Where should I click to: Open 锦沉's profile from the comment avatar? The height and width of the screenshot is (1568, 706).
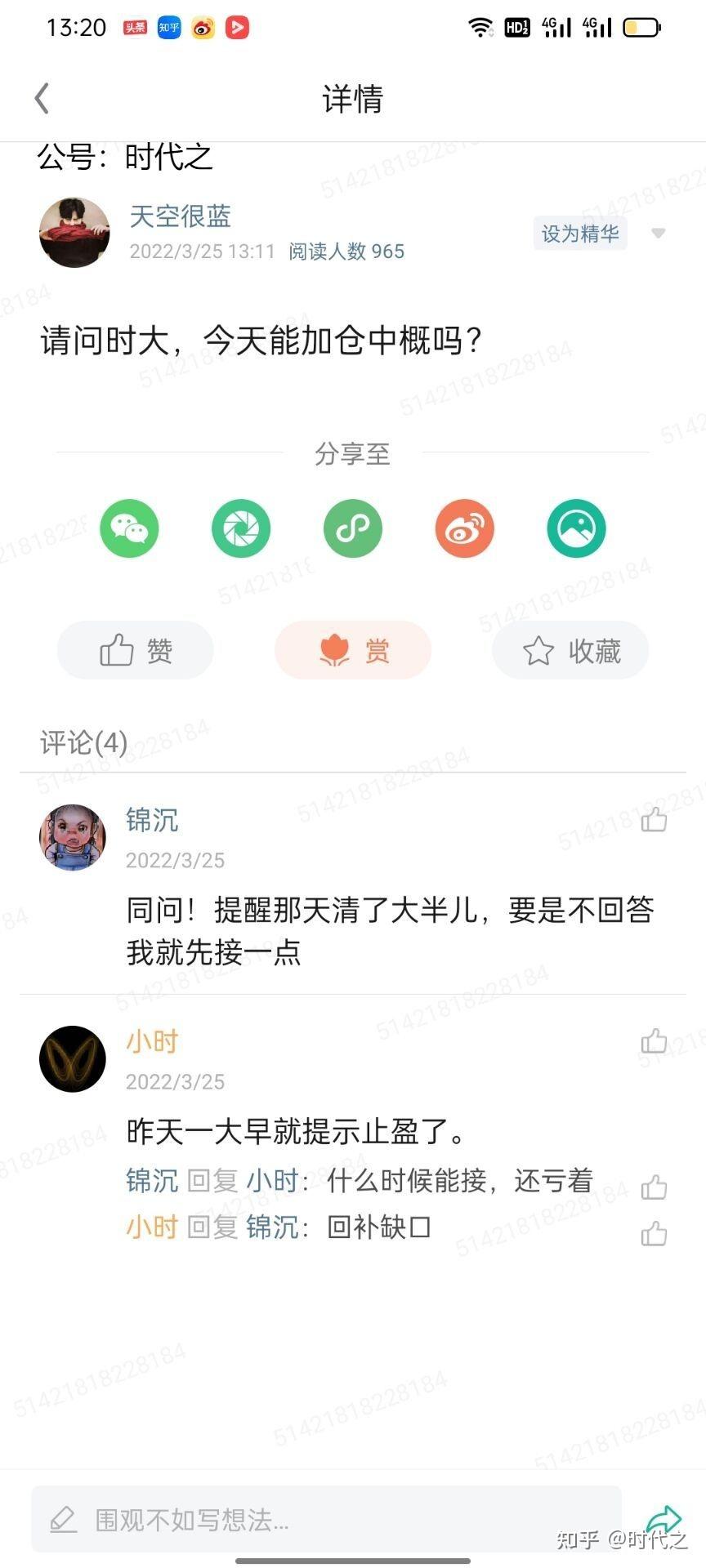pyautogui.click(x=73, y=837)
